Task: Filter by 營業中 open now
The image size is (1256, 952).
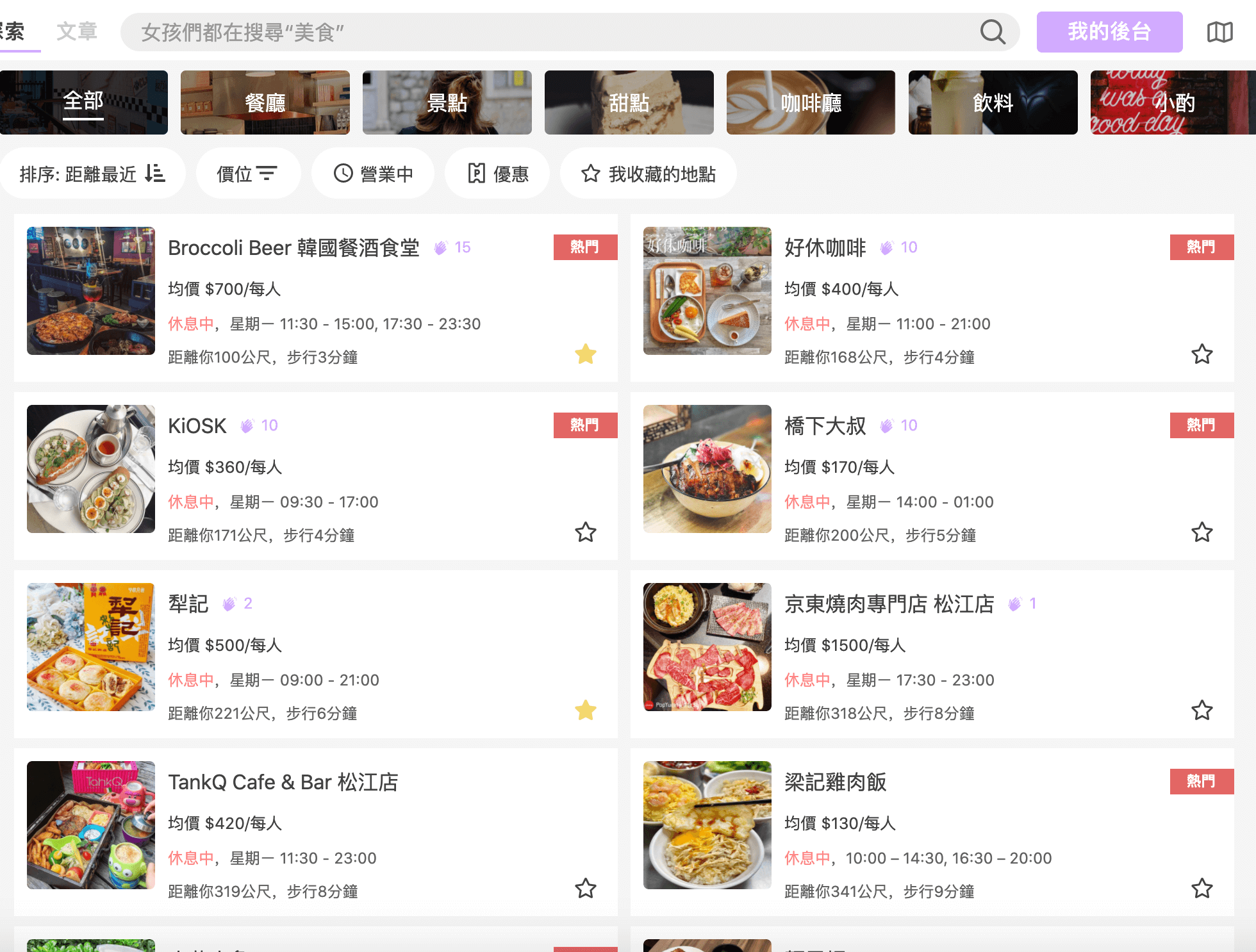Action: [373, 174]
